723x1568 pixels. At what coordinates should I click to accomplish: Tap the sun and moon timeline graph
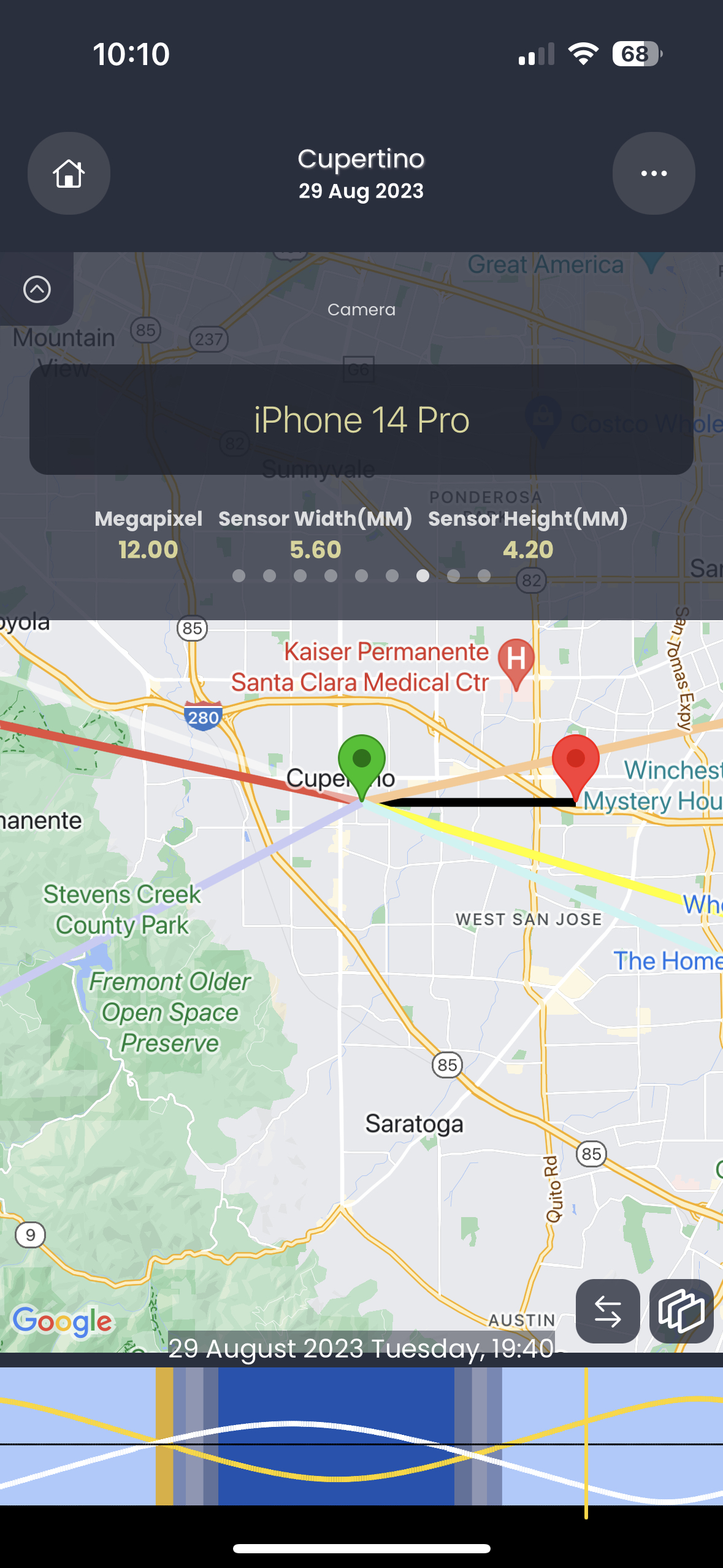361,1435
